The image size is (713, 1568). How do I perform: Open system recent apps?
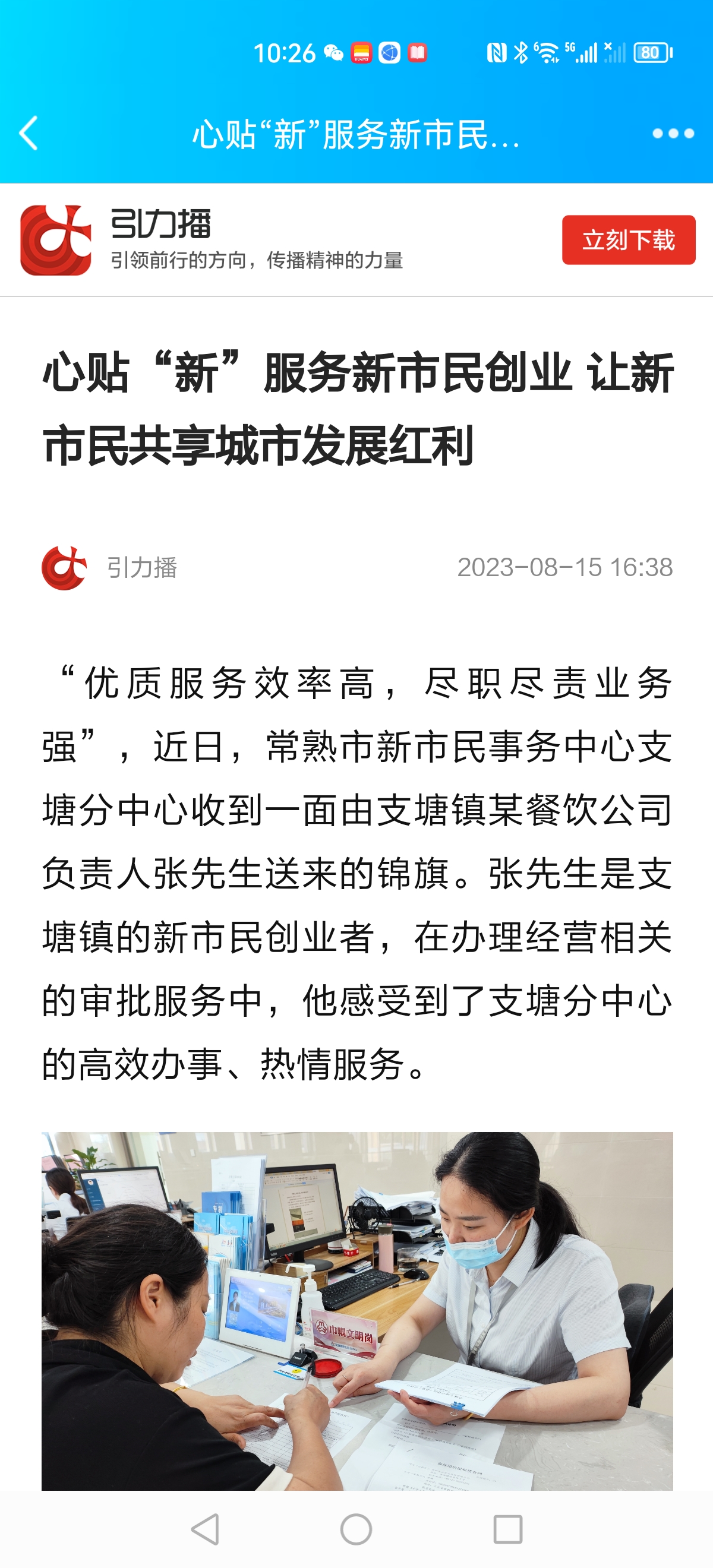[x=508, y=1529]
